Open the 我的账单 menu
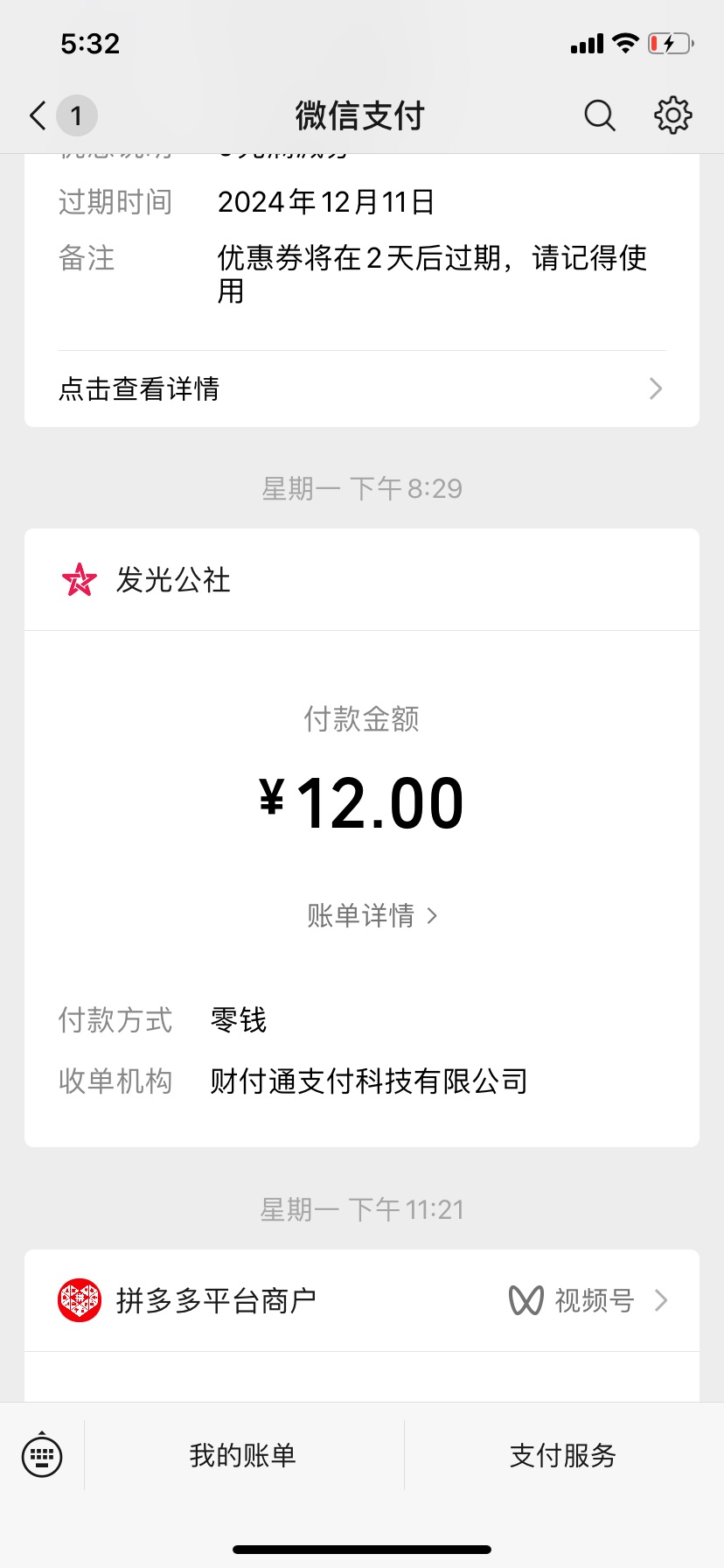The image size is (724, 1568). click(244, 1455)
